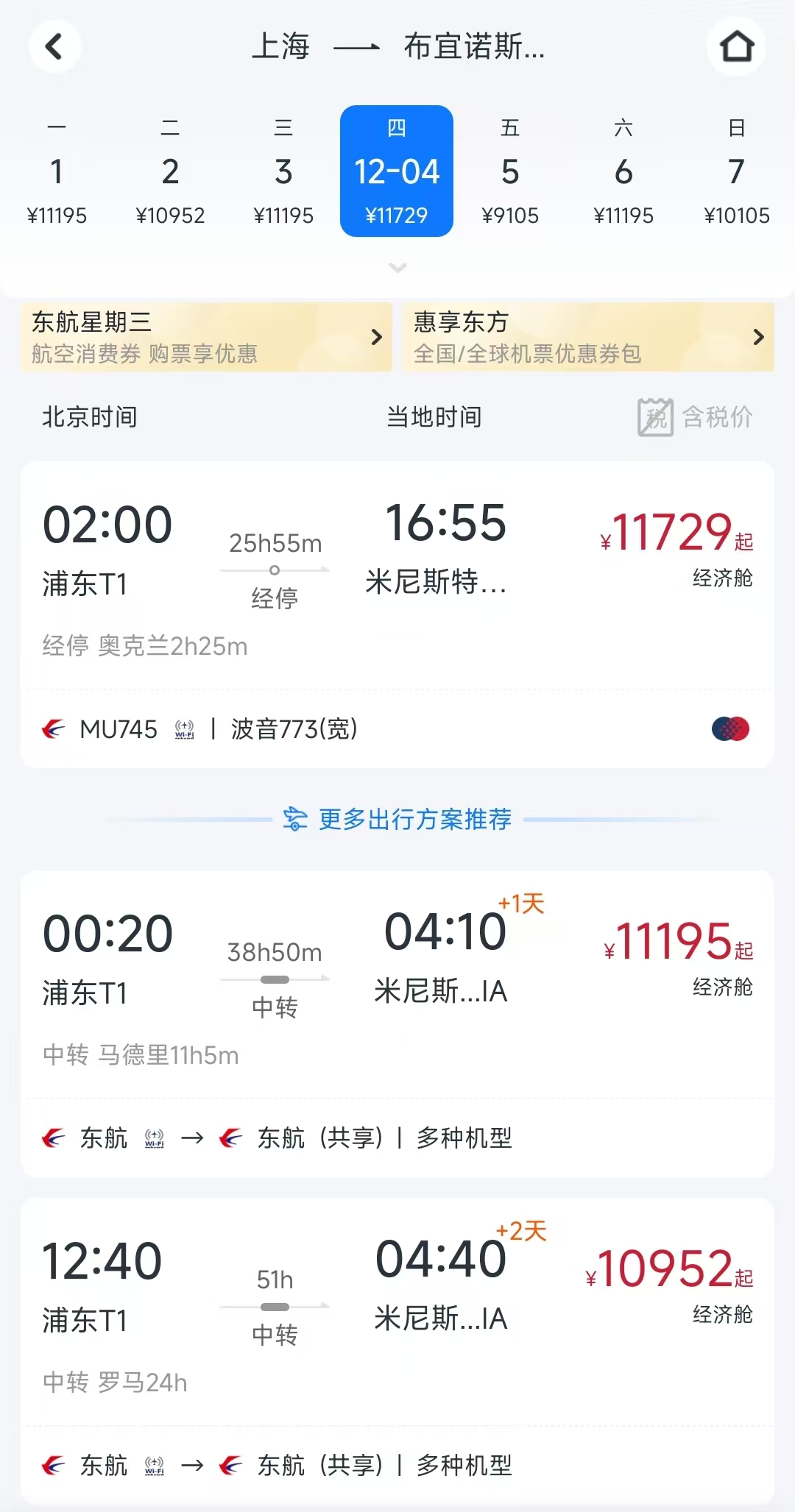Tap the back arrow at top left

click(x=54, y=46)
